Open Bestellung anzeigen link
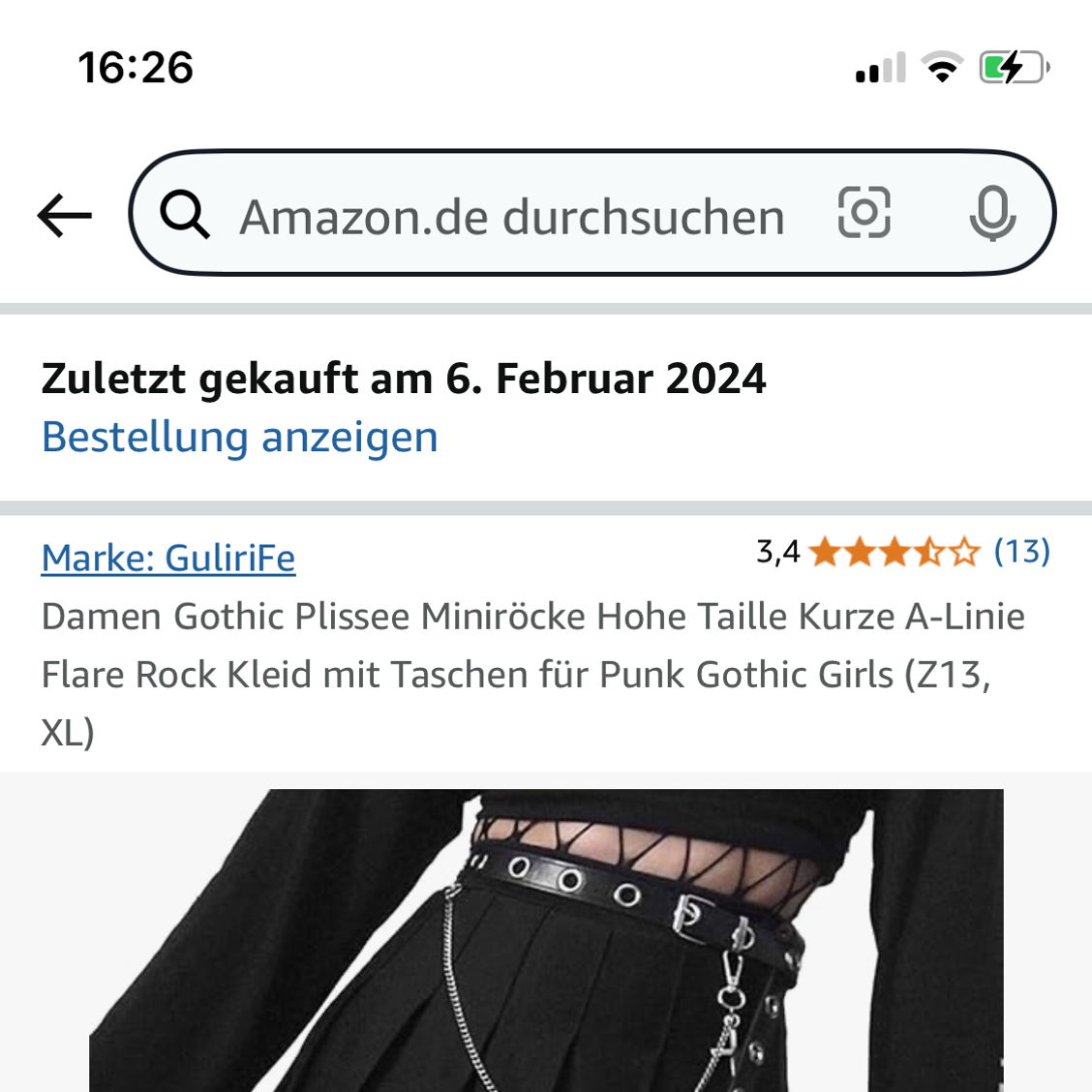Viewport: 1092px width, 1092px height. click(239, 437)
